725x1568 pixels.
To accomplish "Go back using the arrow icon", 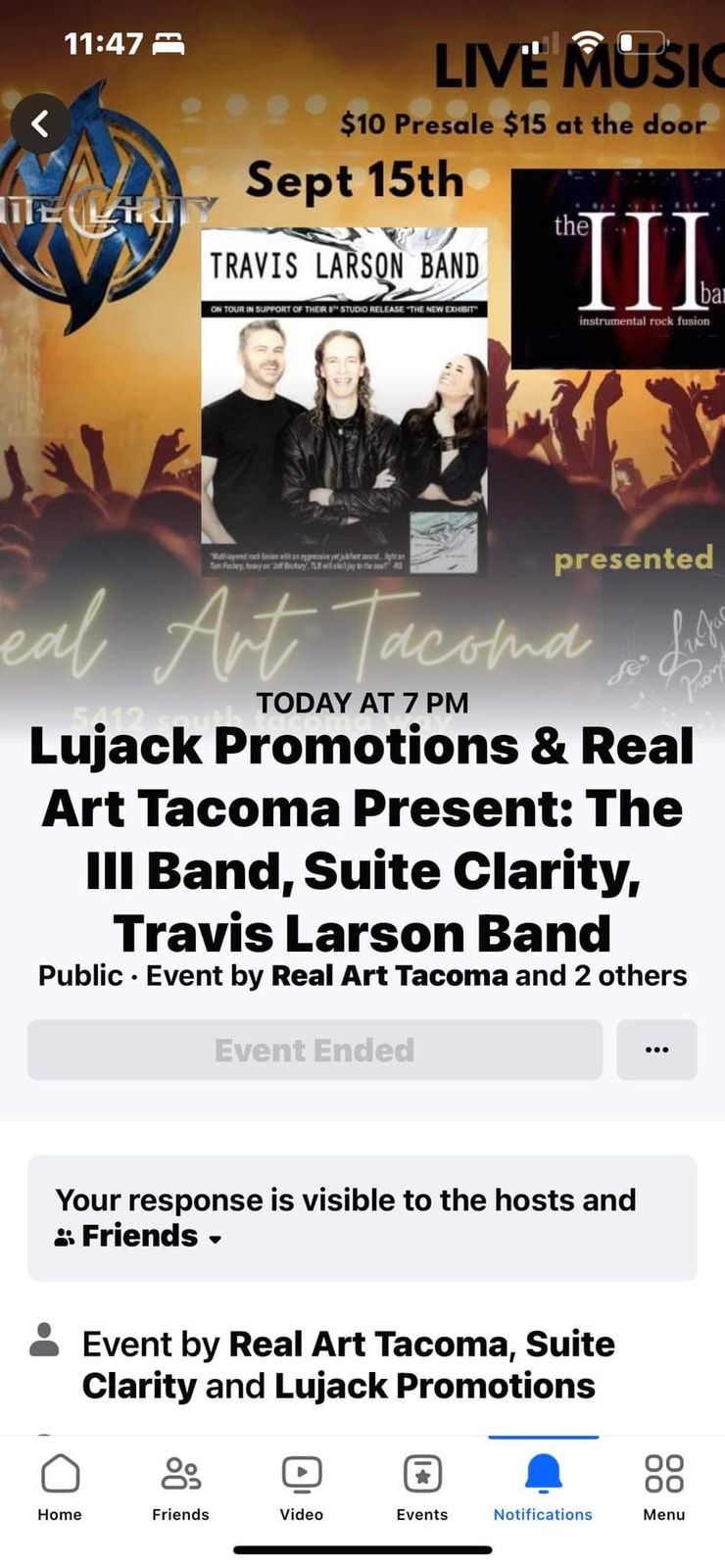I will point(40,123).
